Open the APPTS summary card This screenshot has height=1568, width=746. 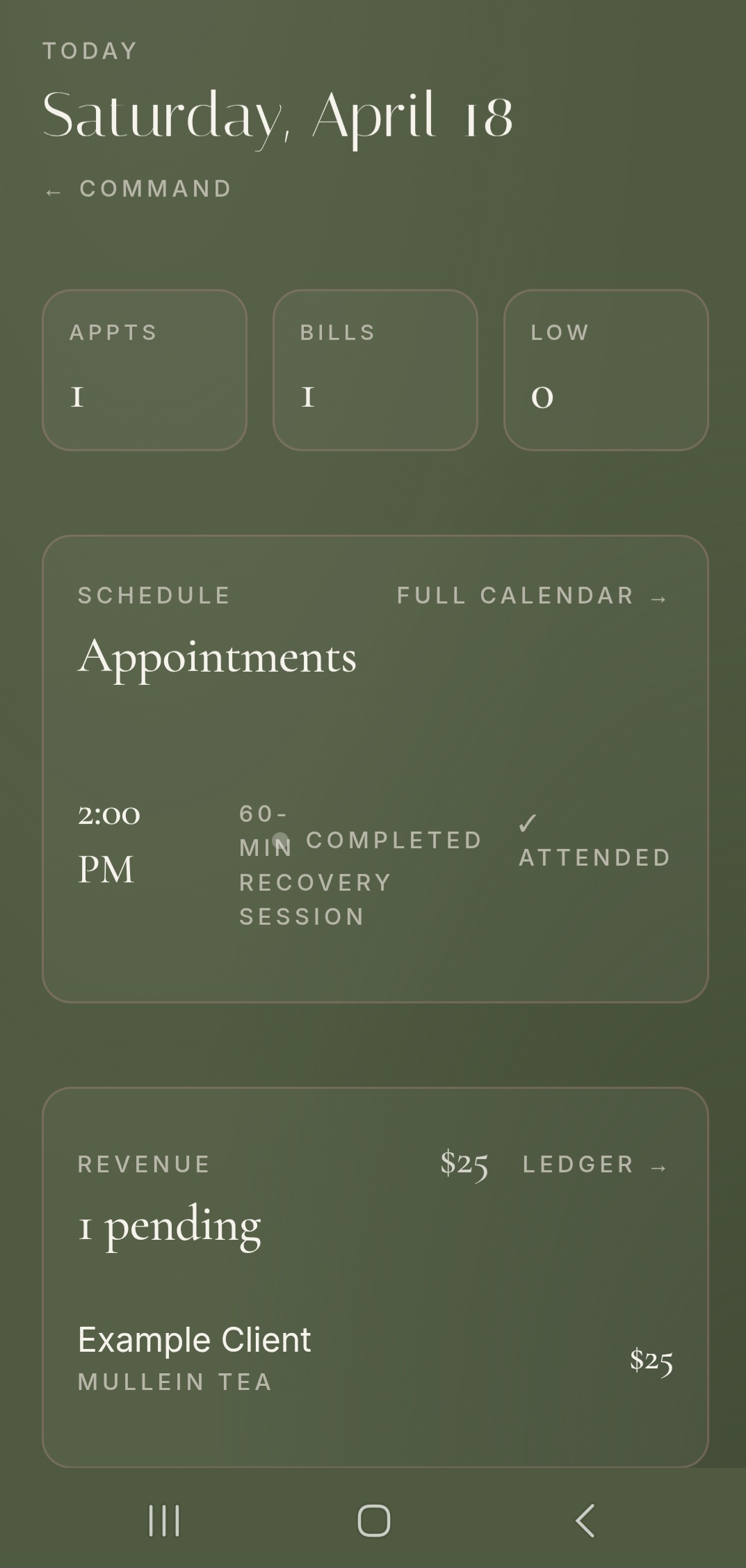click(144, 369)
